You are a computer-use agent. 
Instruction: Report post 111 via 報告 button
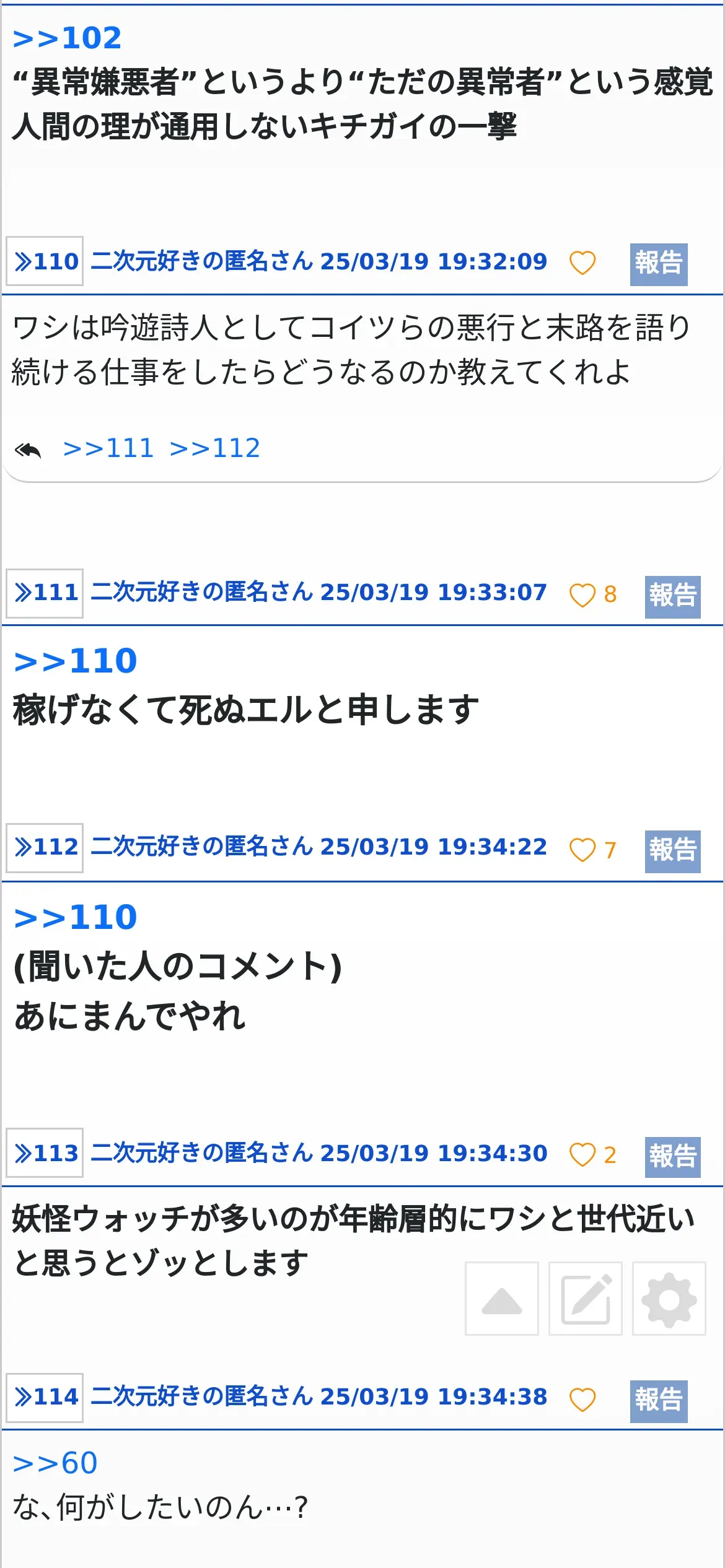[x=673, y=597]
